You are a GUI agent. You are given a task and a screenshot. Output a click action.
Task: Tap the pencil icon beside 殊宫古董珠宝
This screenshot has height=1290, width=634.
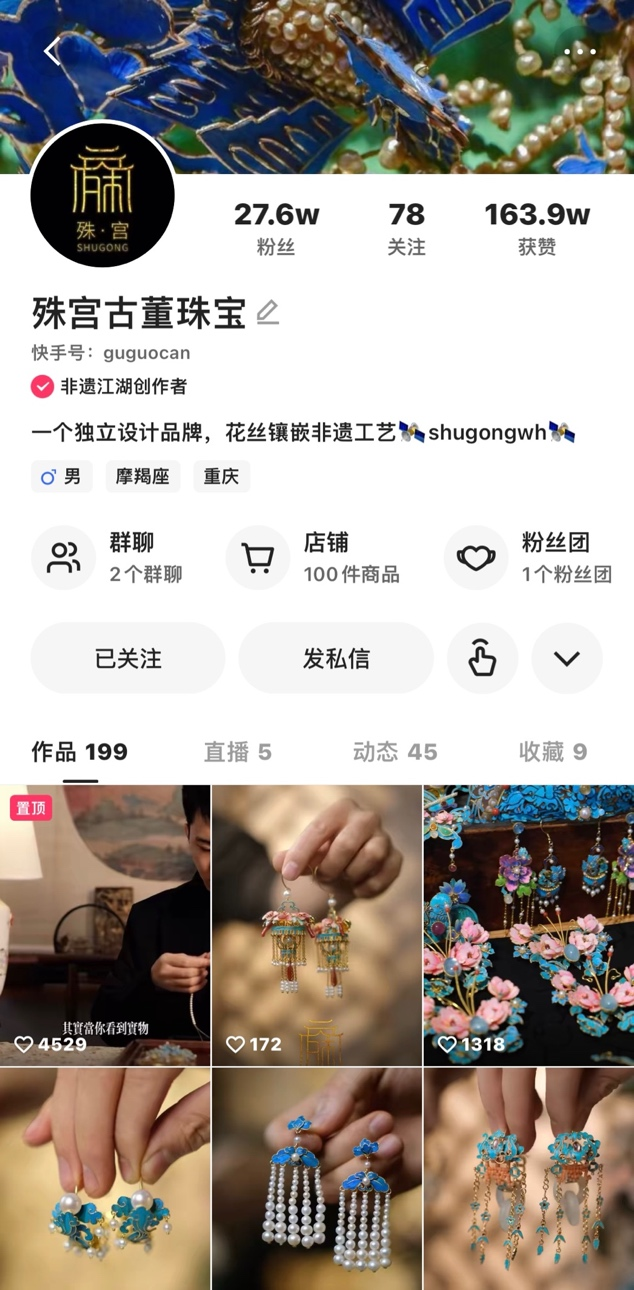(267, 313)
